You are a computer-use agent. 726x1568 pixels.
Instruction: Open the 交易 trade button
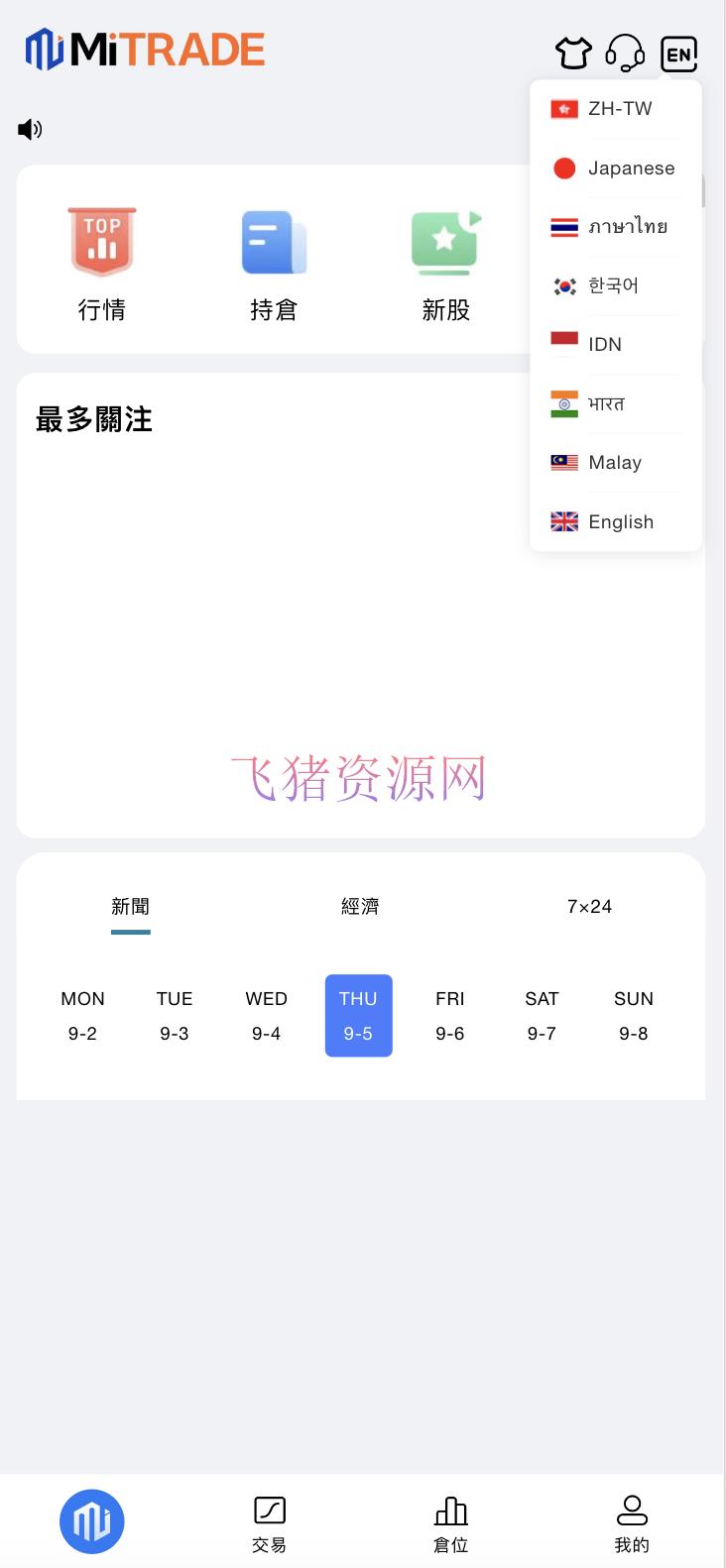tap(268, 1523)
